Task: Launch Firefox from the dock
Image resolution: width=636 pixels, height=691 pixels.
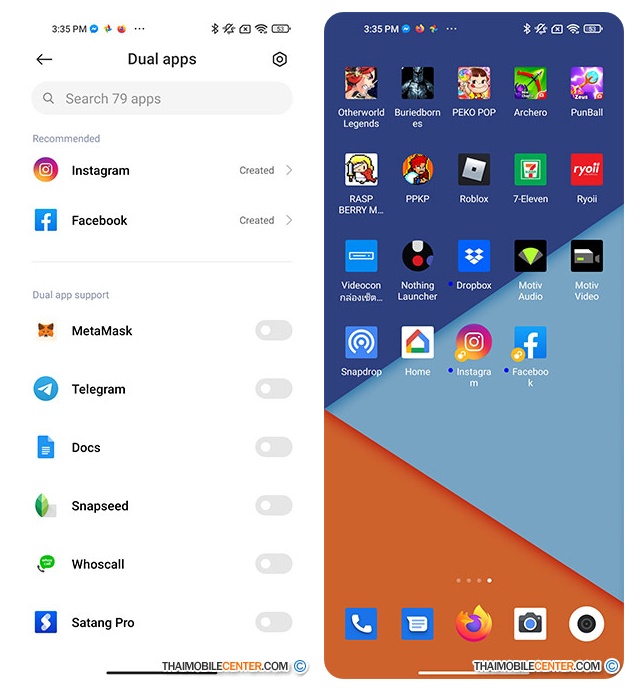Action: (x=474, y=624)
